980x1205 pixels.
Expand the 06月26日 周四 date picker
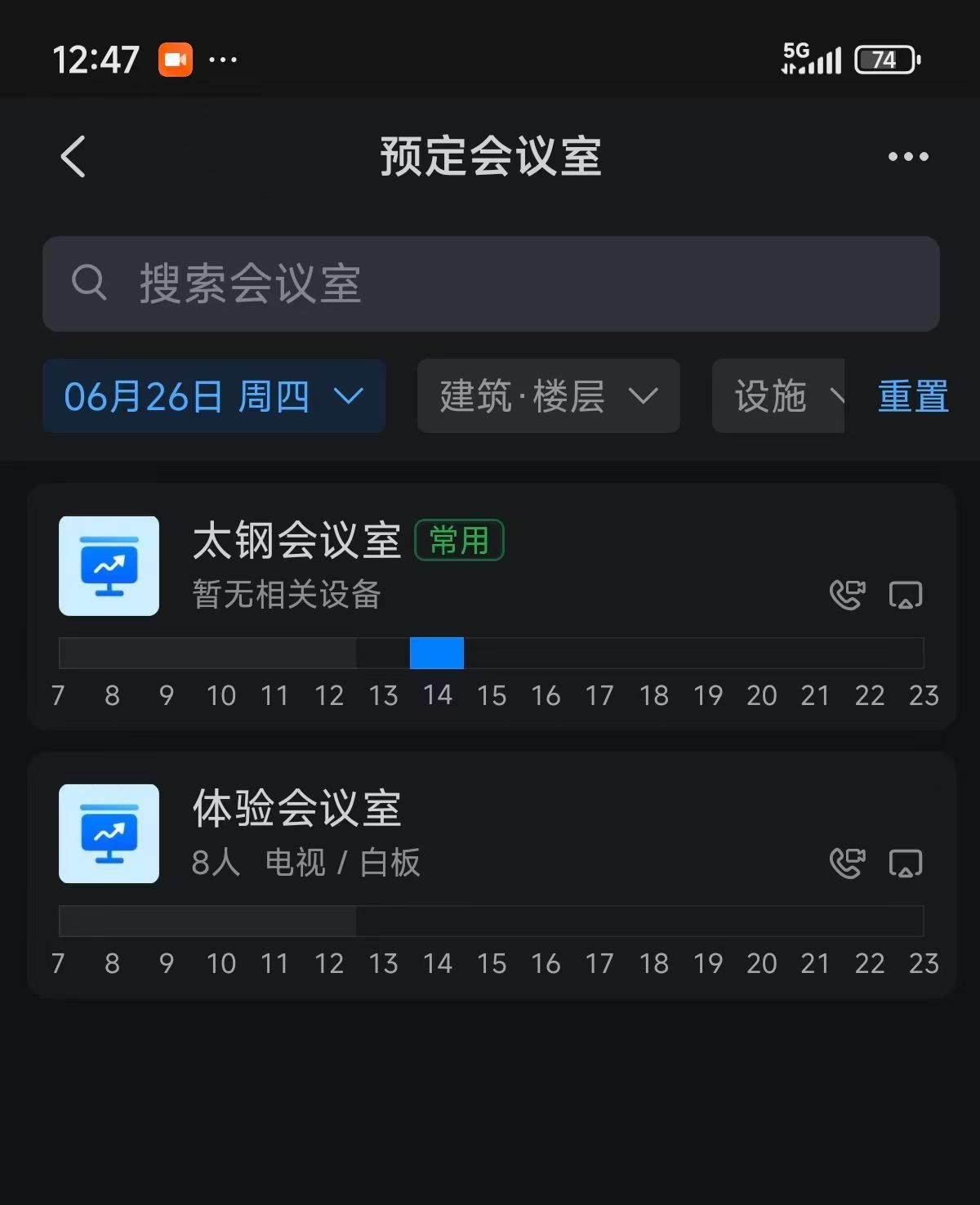click(214, 396)
